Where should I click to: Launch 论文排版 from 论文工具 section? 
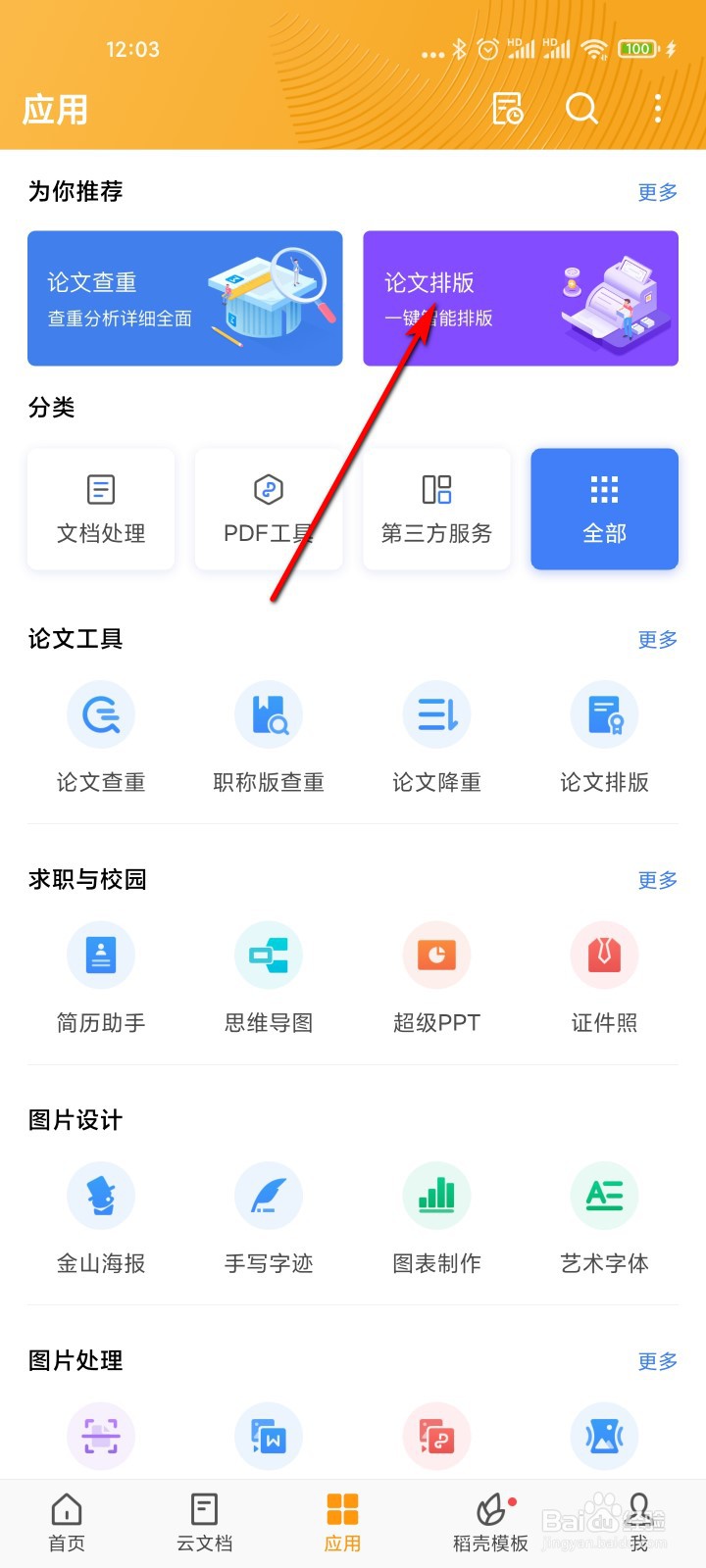pyautogui.click(x=604, y=735)
